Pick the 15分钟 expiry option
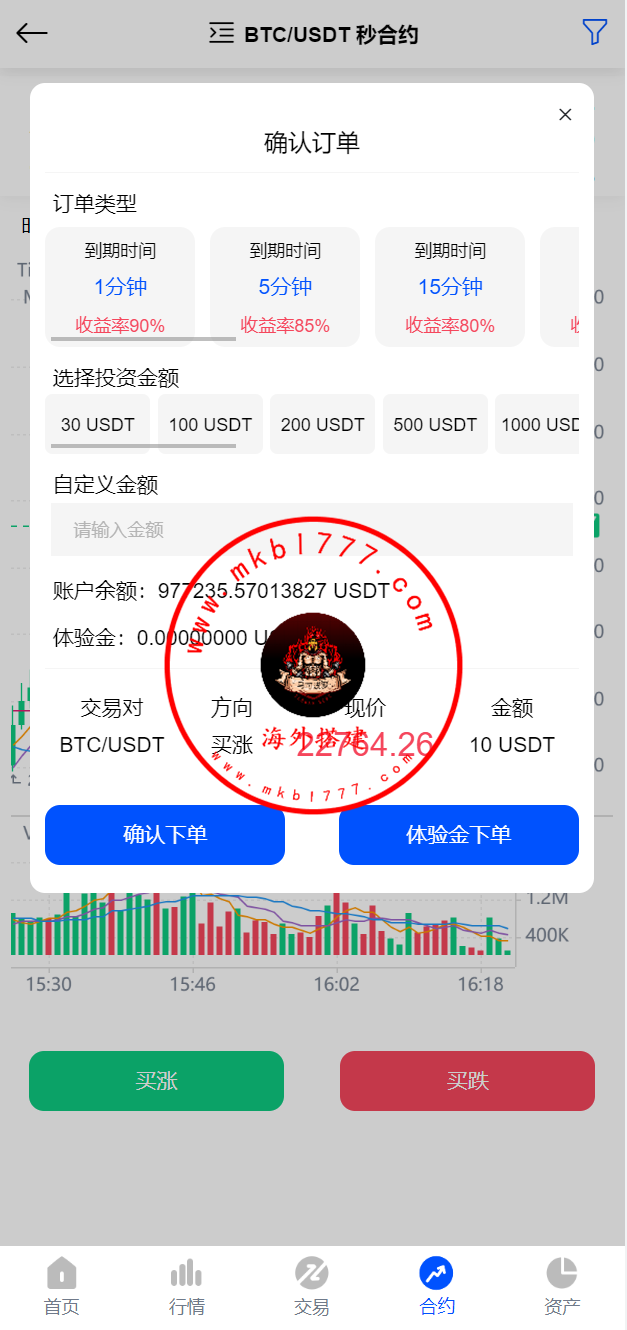Viewport: 627px width, 1330px height. tap(450, 287)
